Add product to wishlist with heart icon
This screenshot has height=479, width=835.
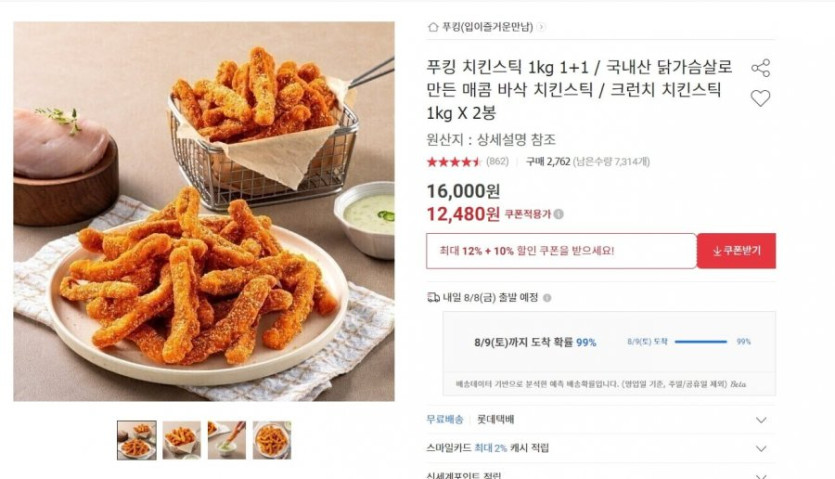760,98
